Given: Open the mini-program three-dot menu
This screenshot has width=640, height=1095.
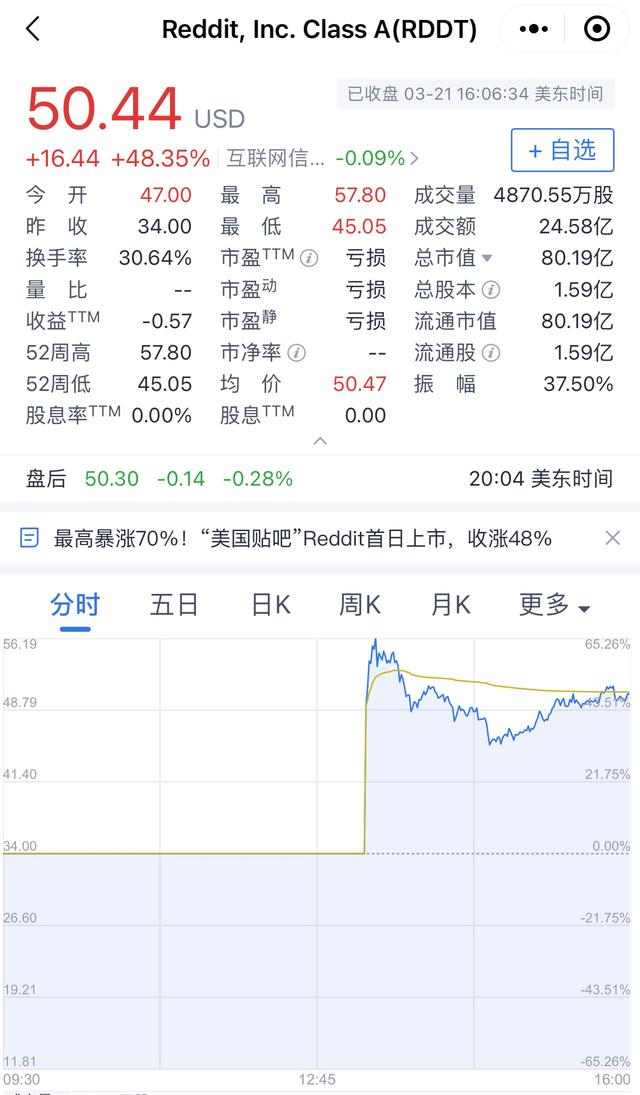Looking at the screenshot, I should [x=534, y=29].
